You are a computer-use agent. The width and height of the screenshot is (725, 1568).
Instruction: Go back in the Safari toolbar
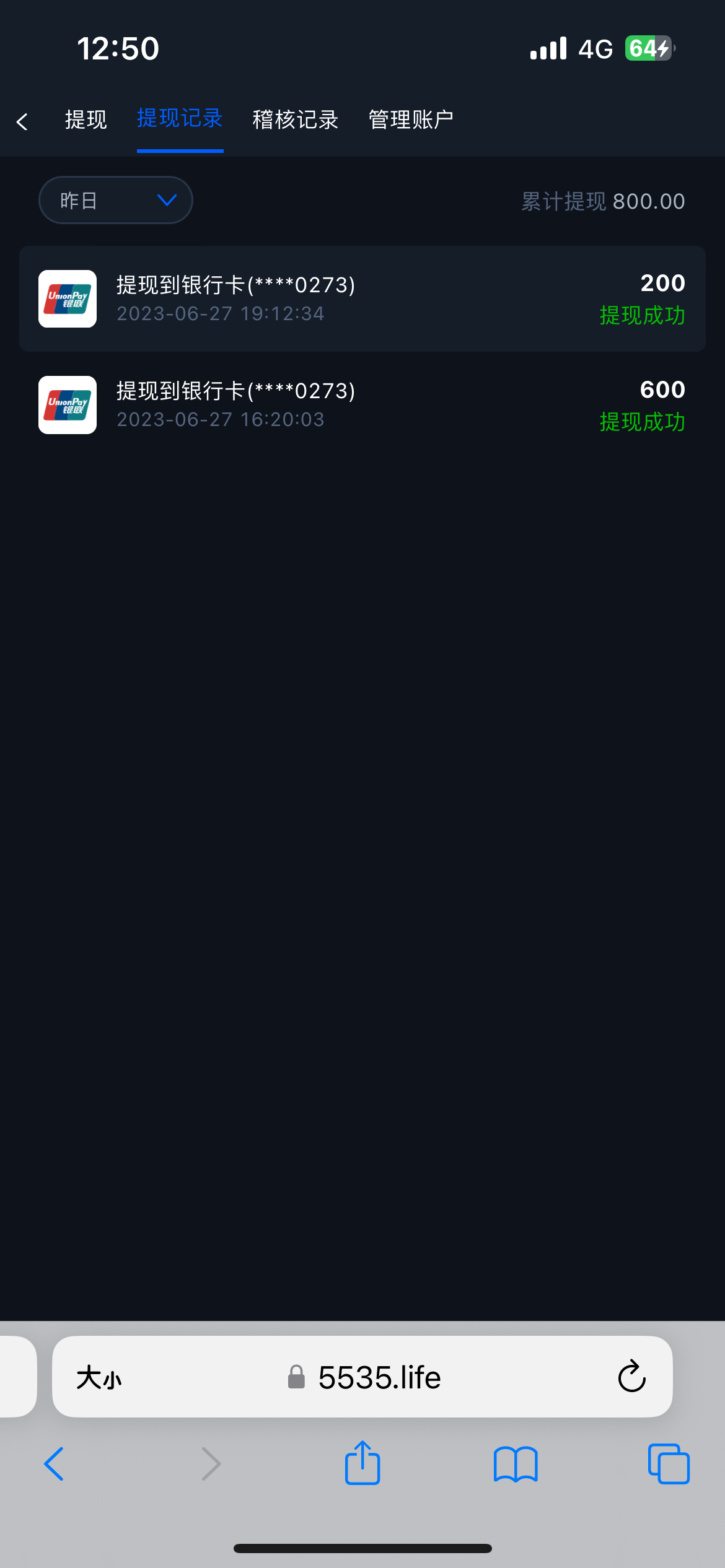point(55,1464)
